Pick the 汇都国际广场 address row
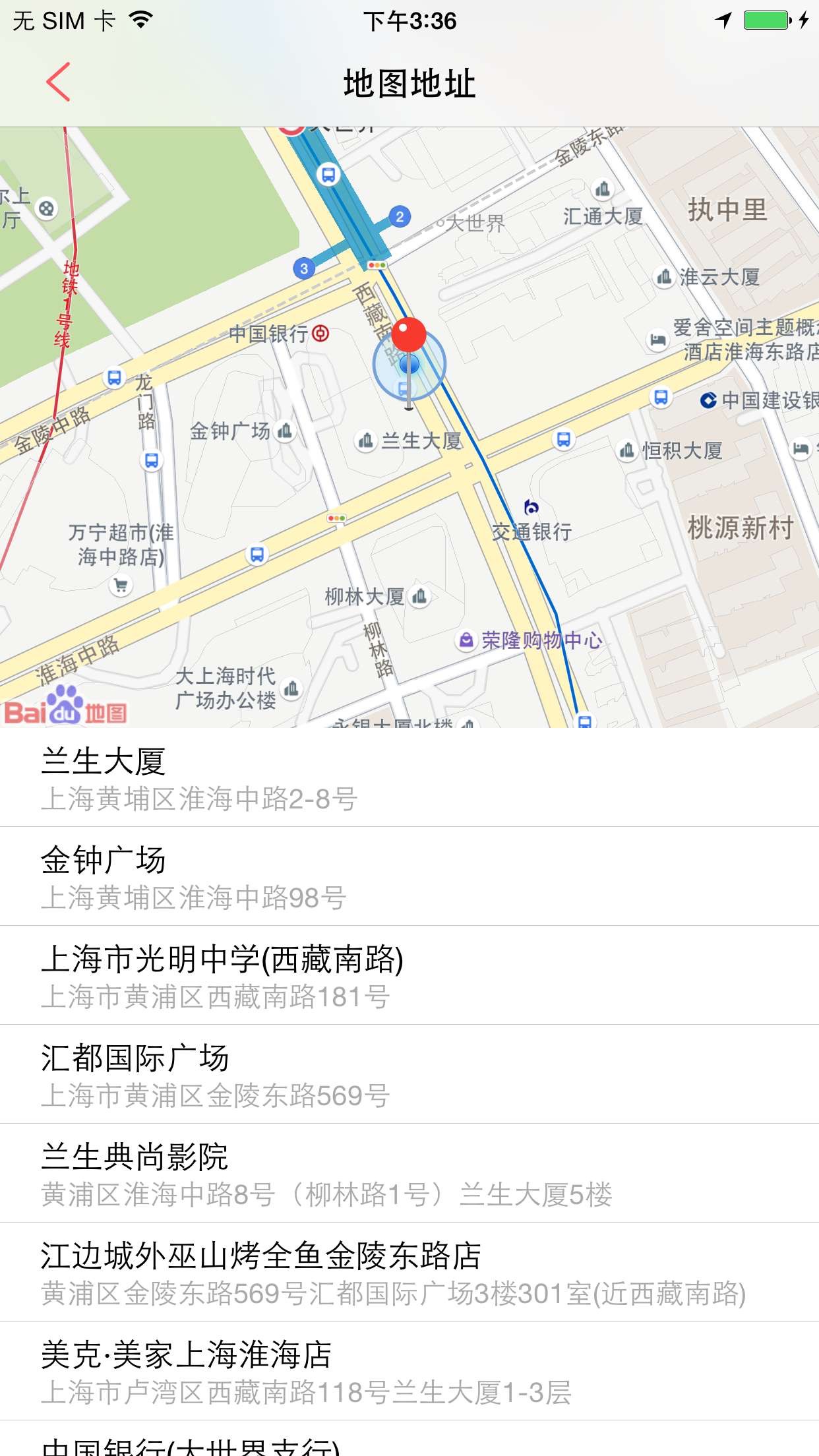The height and width of the screenshot is (1456, 819). click(x=409, y=1075)
